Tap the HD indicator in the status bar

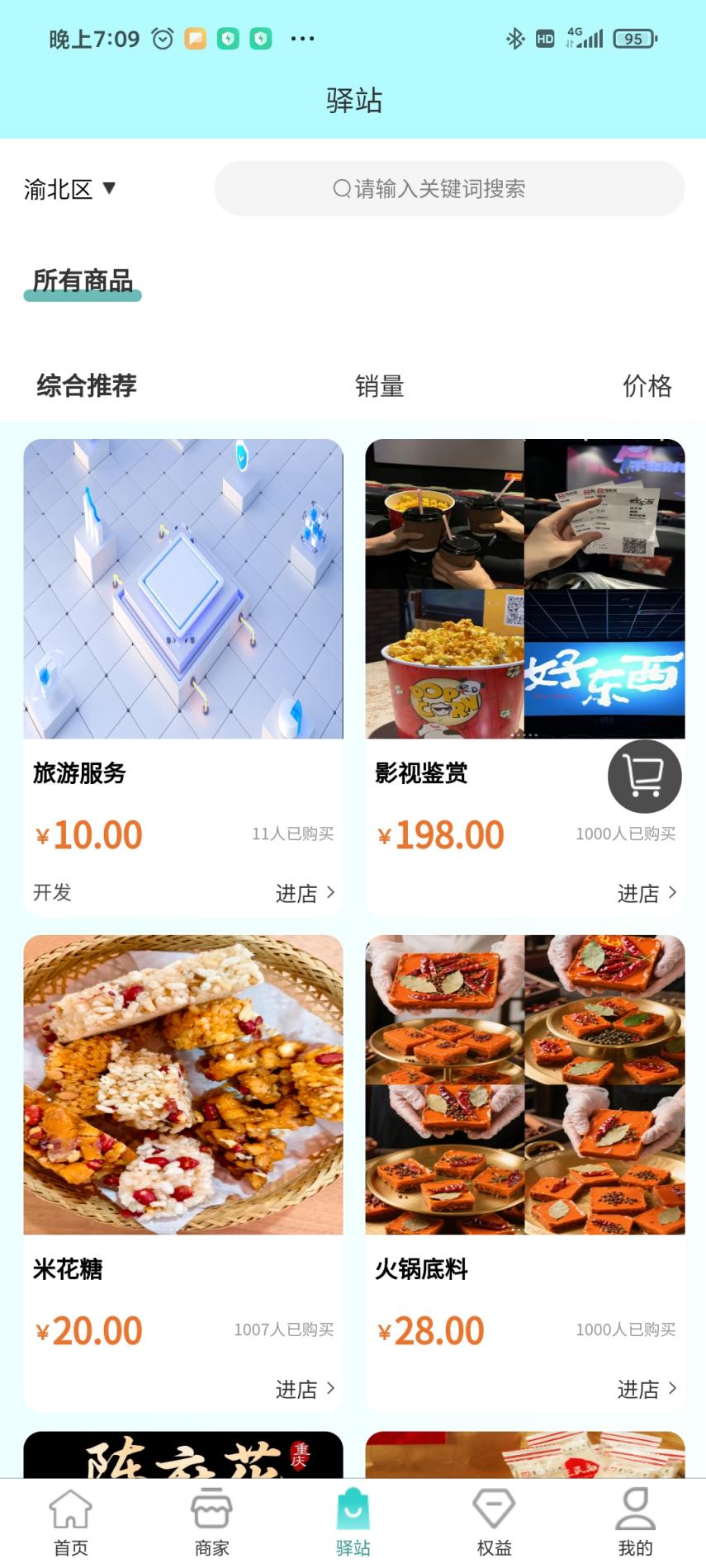click(544, 38)
